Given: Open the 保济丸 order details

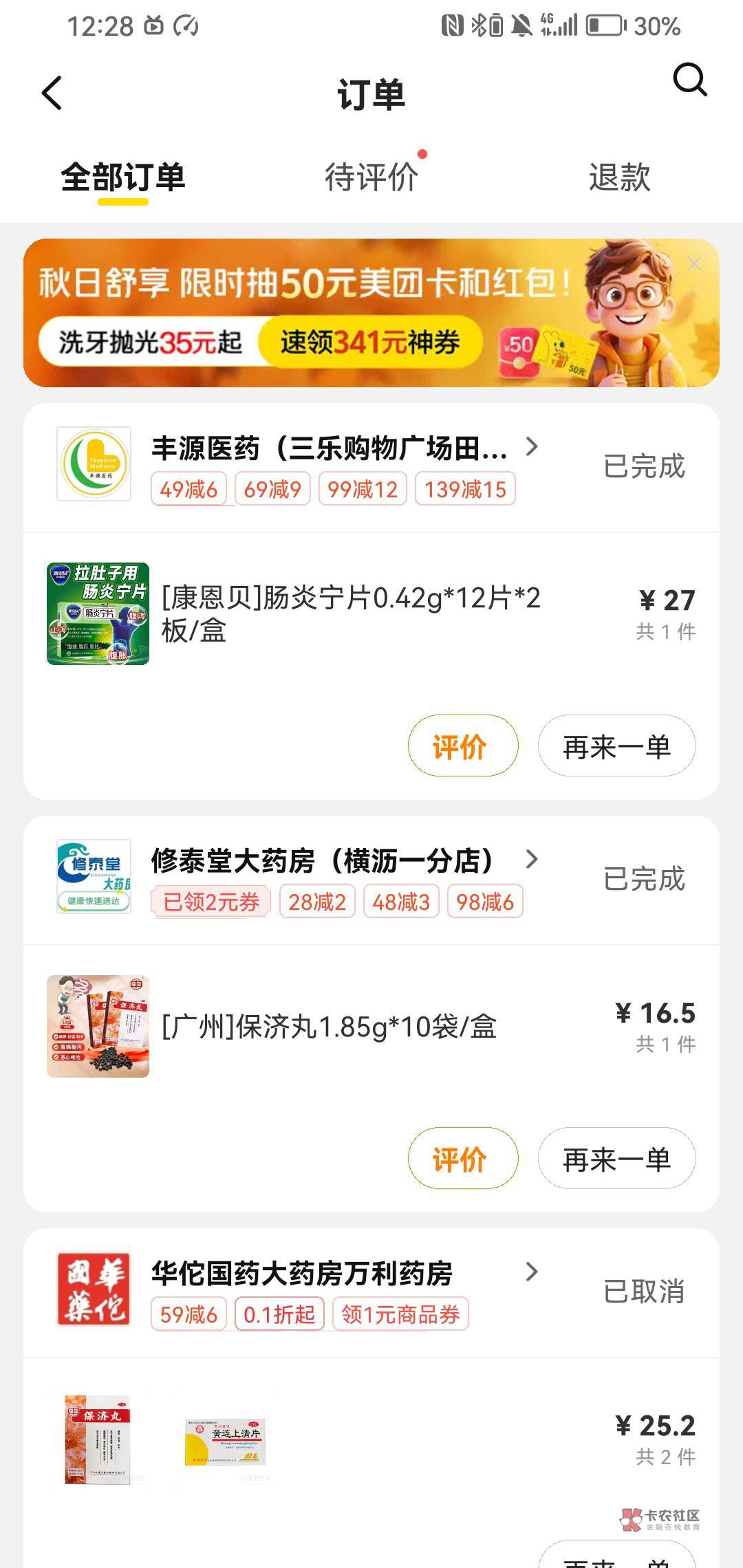Looking at the screenshot, I should 329,1027.
